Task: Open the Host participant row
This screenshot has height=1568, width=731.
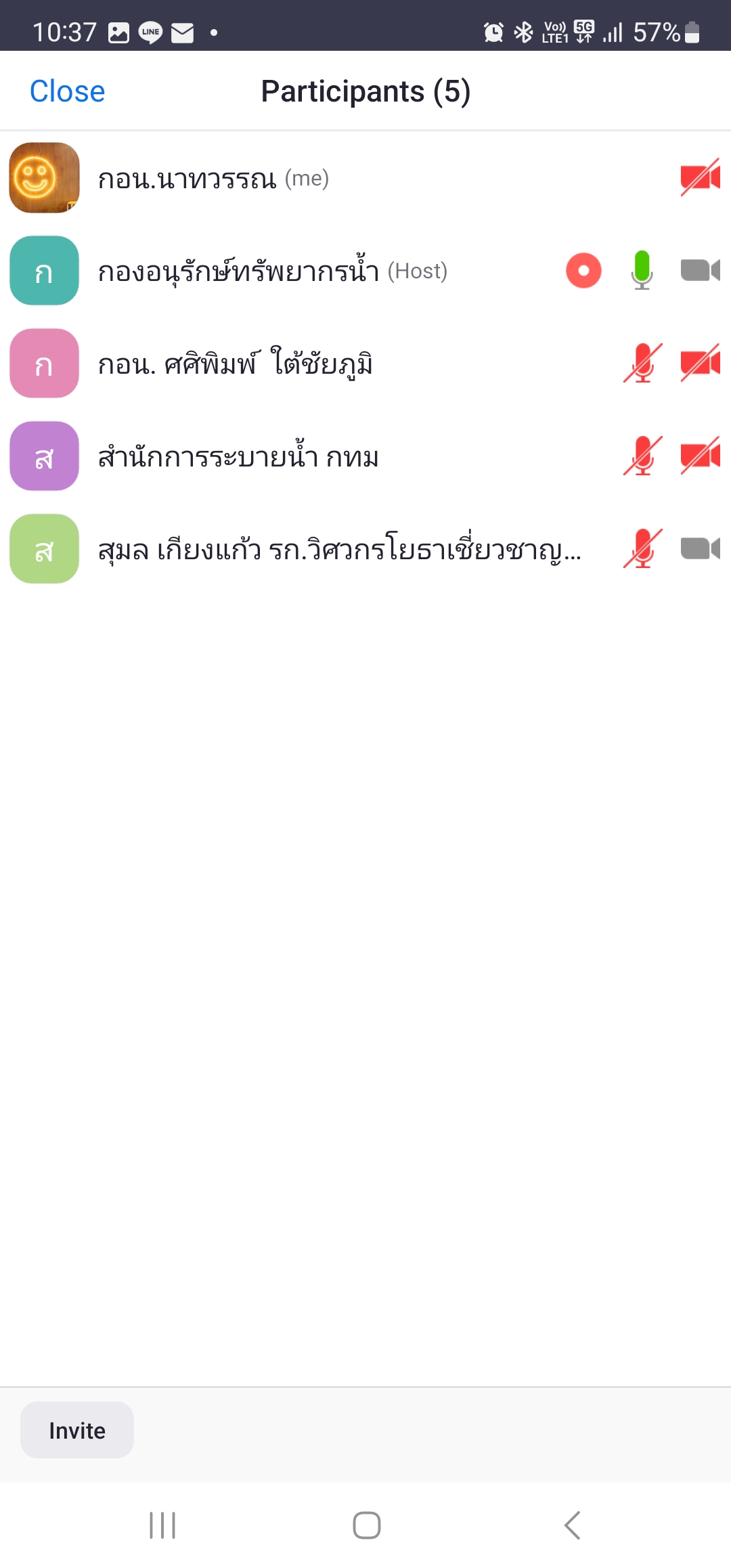Action: click(272, 271)
